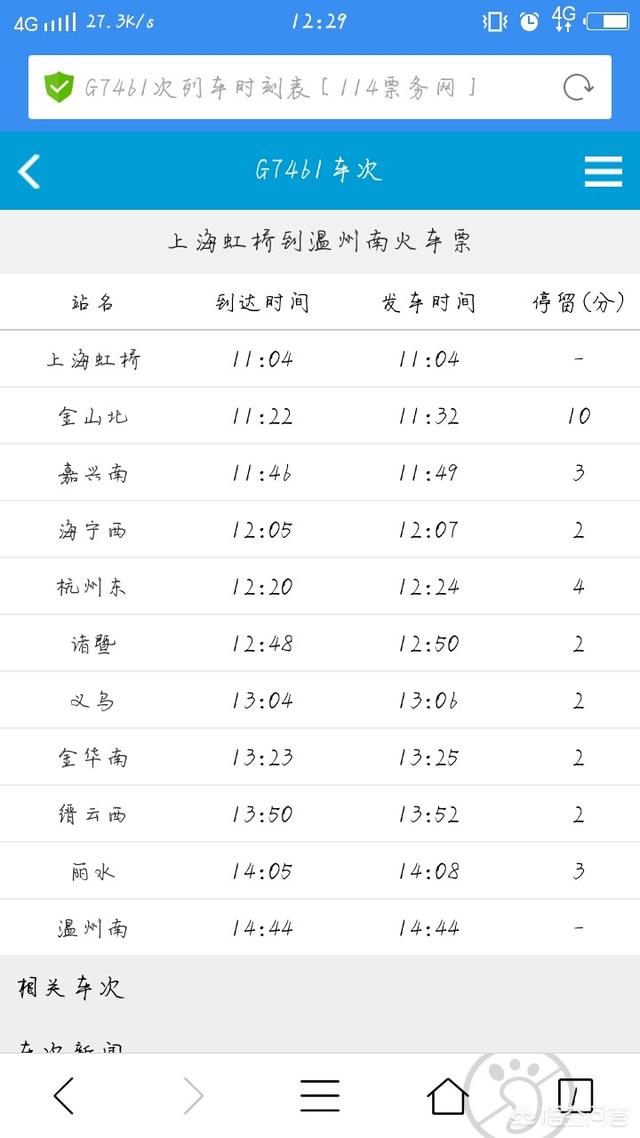Tap the browser address bar showing G7461次列车时刻表
Viewport: 640px width, 1138px height.
click(x=290, y=88)
